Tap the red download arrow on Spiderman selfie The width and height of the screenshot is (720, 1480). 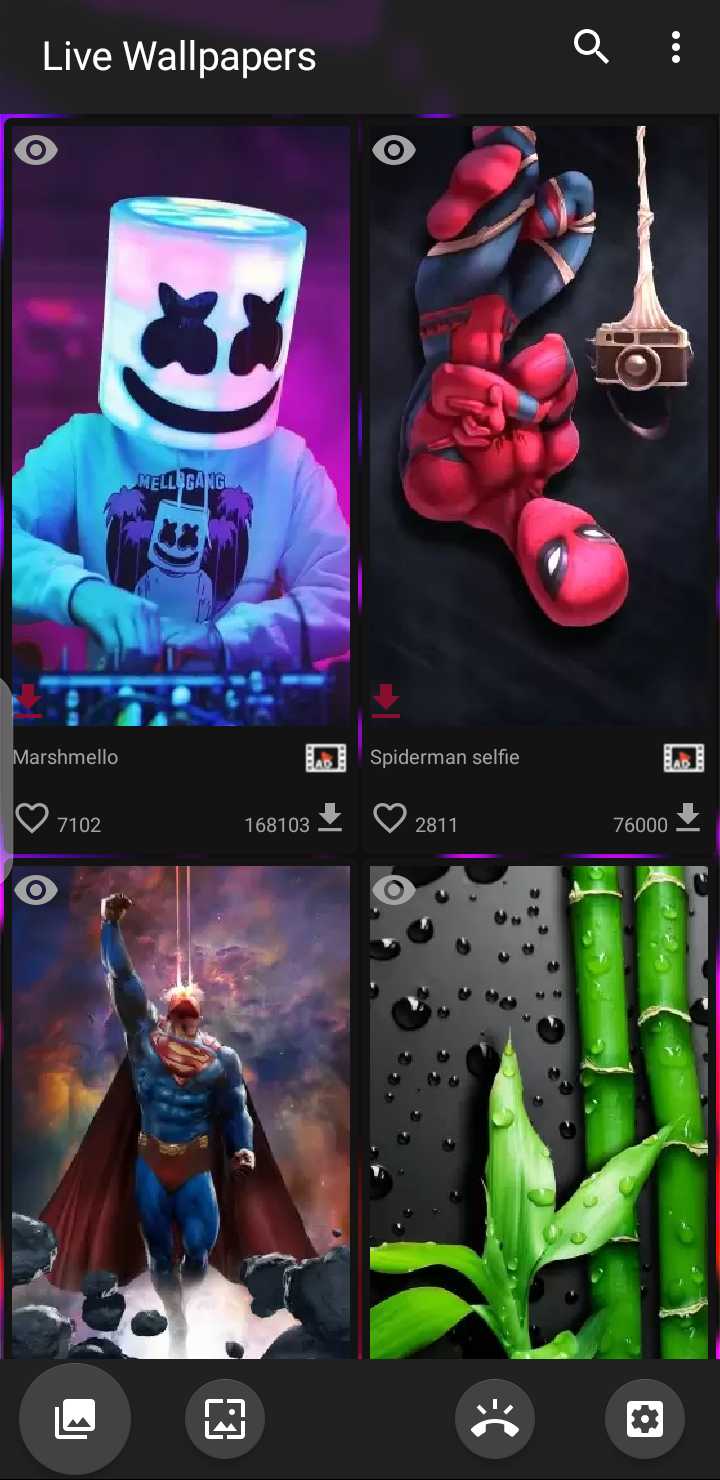(386, 701)
